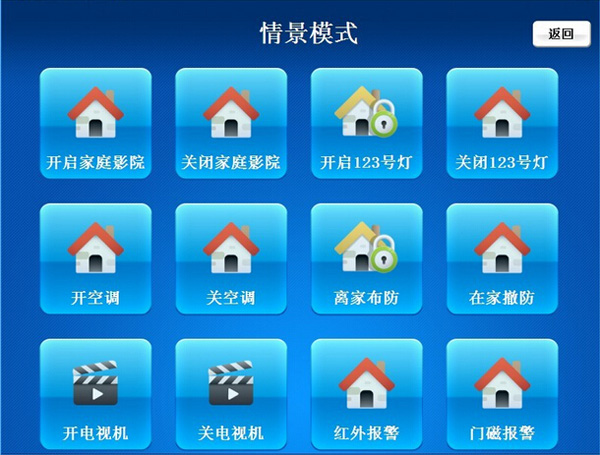Arm security with 离家布防
Screen dimensions: 600x455
[366, 260]
